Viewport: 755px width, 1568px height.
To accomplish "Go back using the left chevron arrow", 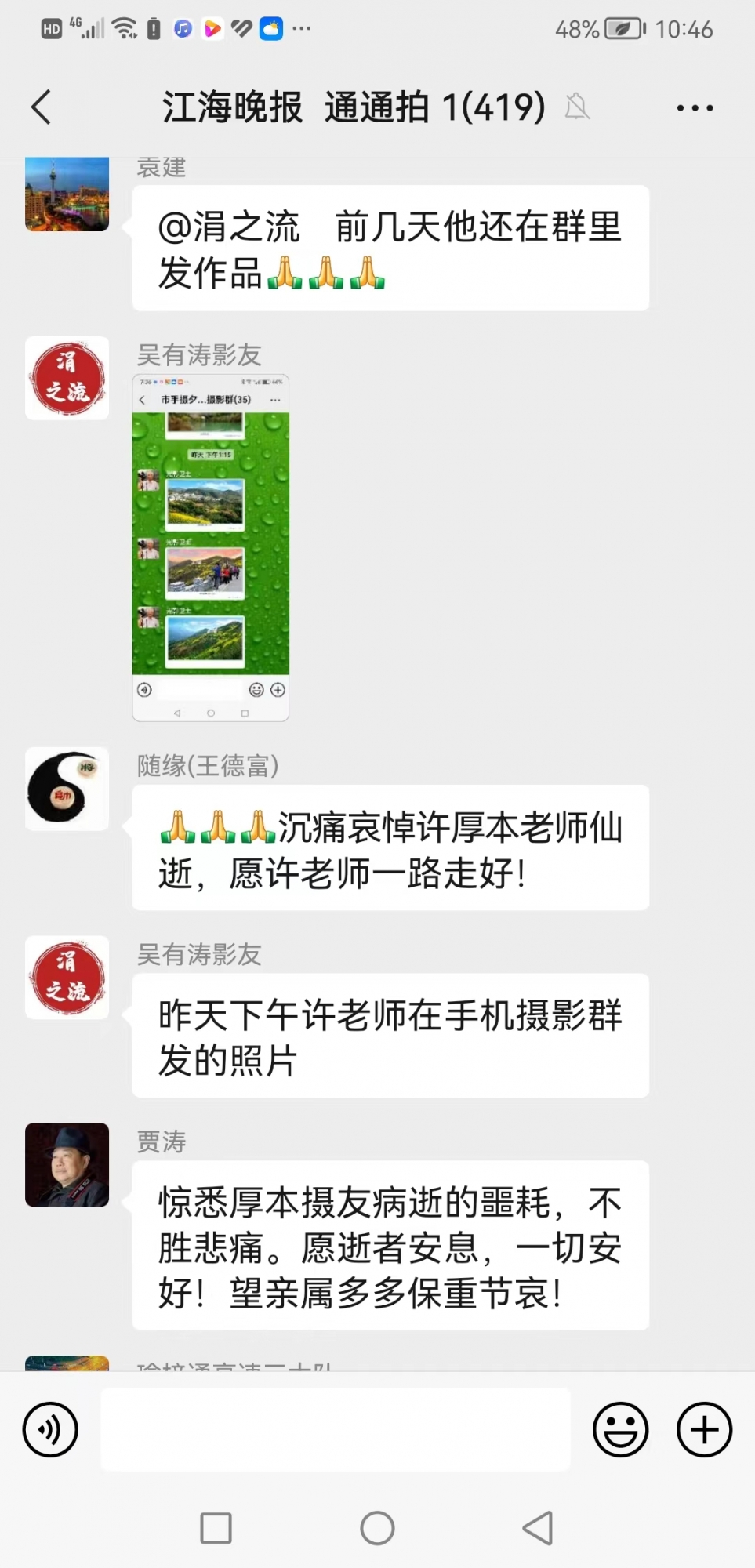I will (41, 107).
